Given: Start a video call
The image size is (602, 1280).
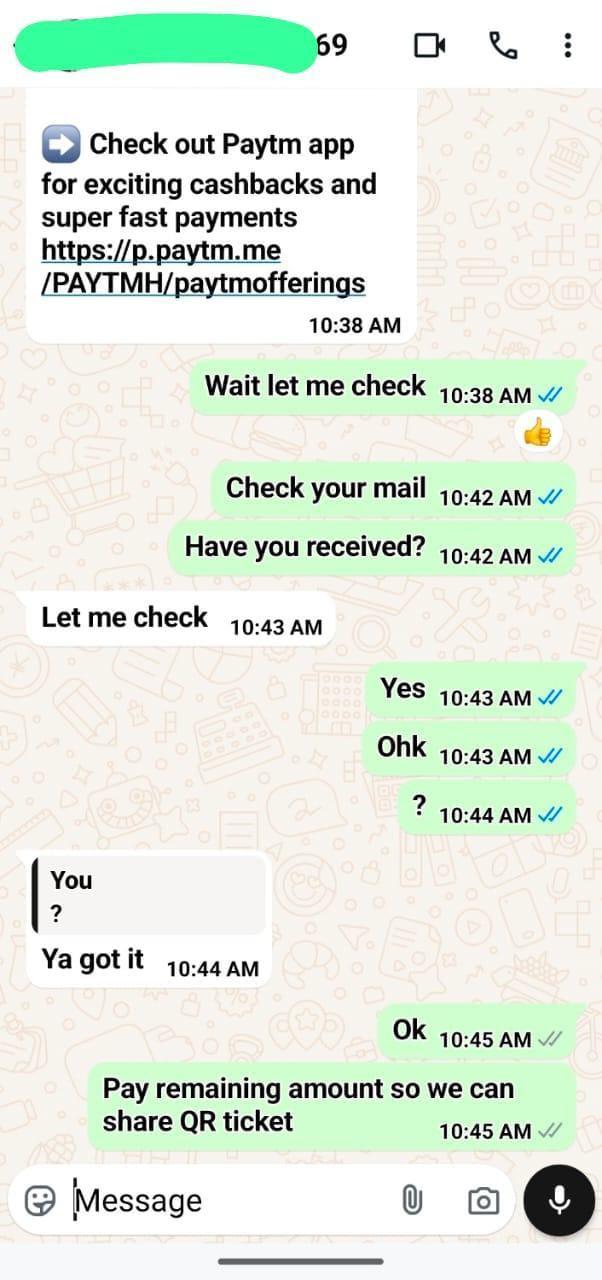Looking at the screenshot, I should 430,45.
